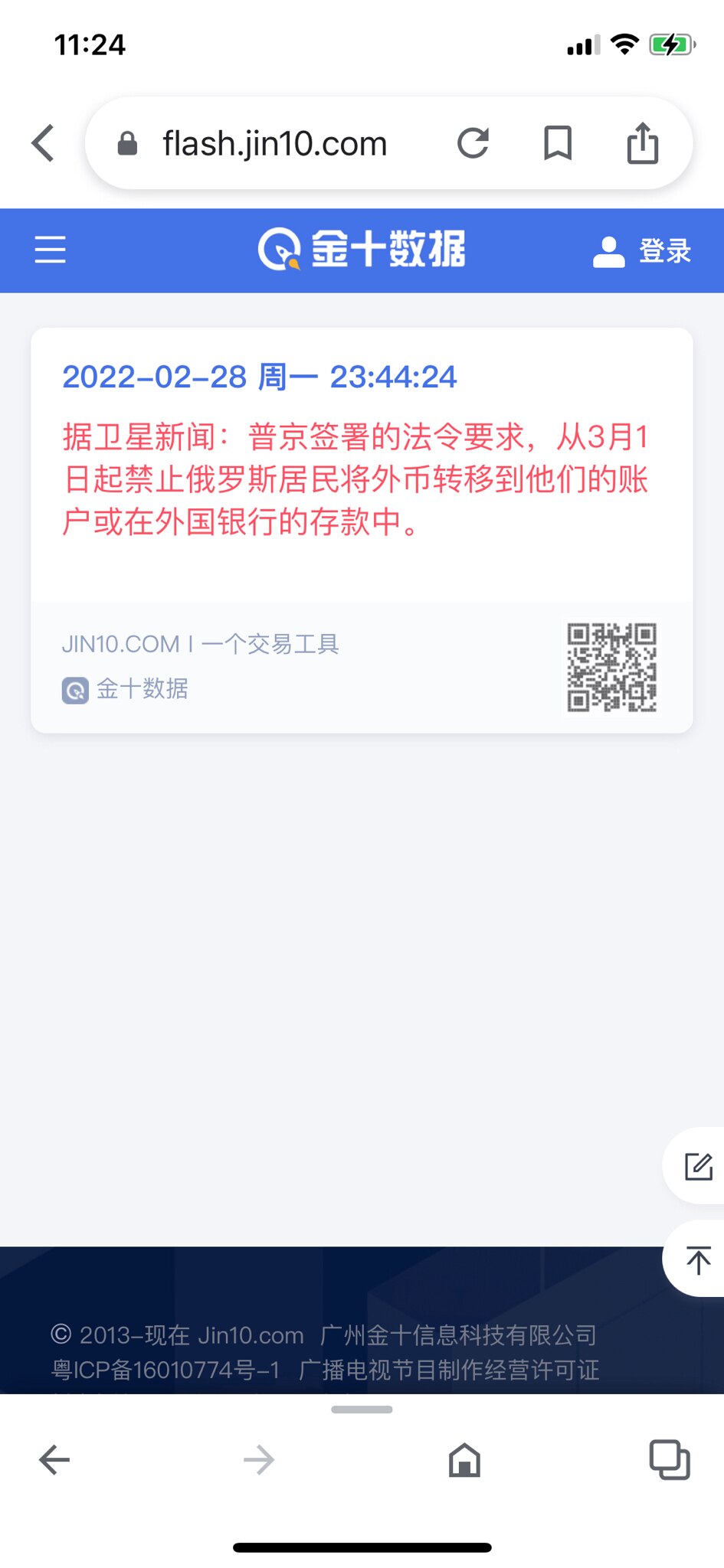Viewport: 724px width, 1568px height.
Task: Select the hamburger menu icon
Action: click(x=49, y=250)
